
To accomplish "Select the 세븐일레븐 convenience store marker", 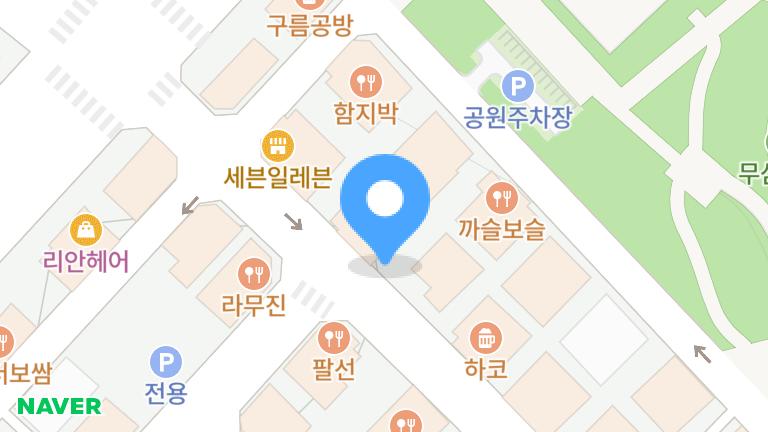I will pyautogui.click(x=278, y=147).
